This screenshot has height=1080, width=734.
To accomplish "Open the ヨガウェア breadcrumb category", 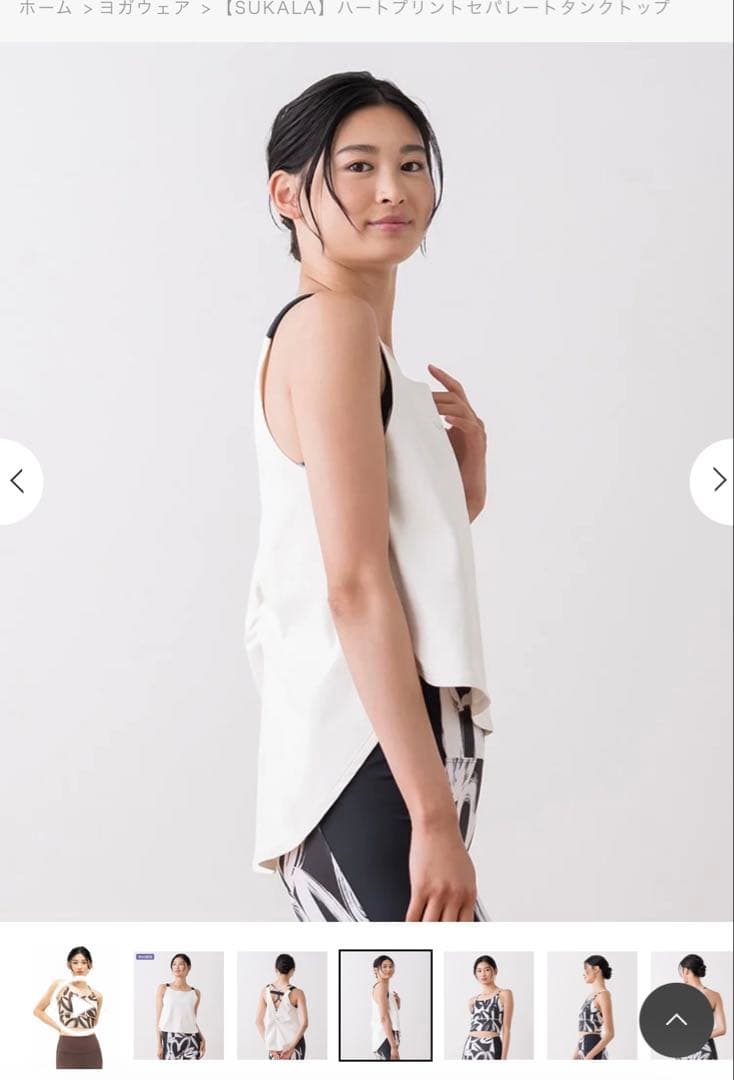I will (143, 8).
